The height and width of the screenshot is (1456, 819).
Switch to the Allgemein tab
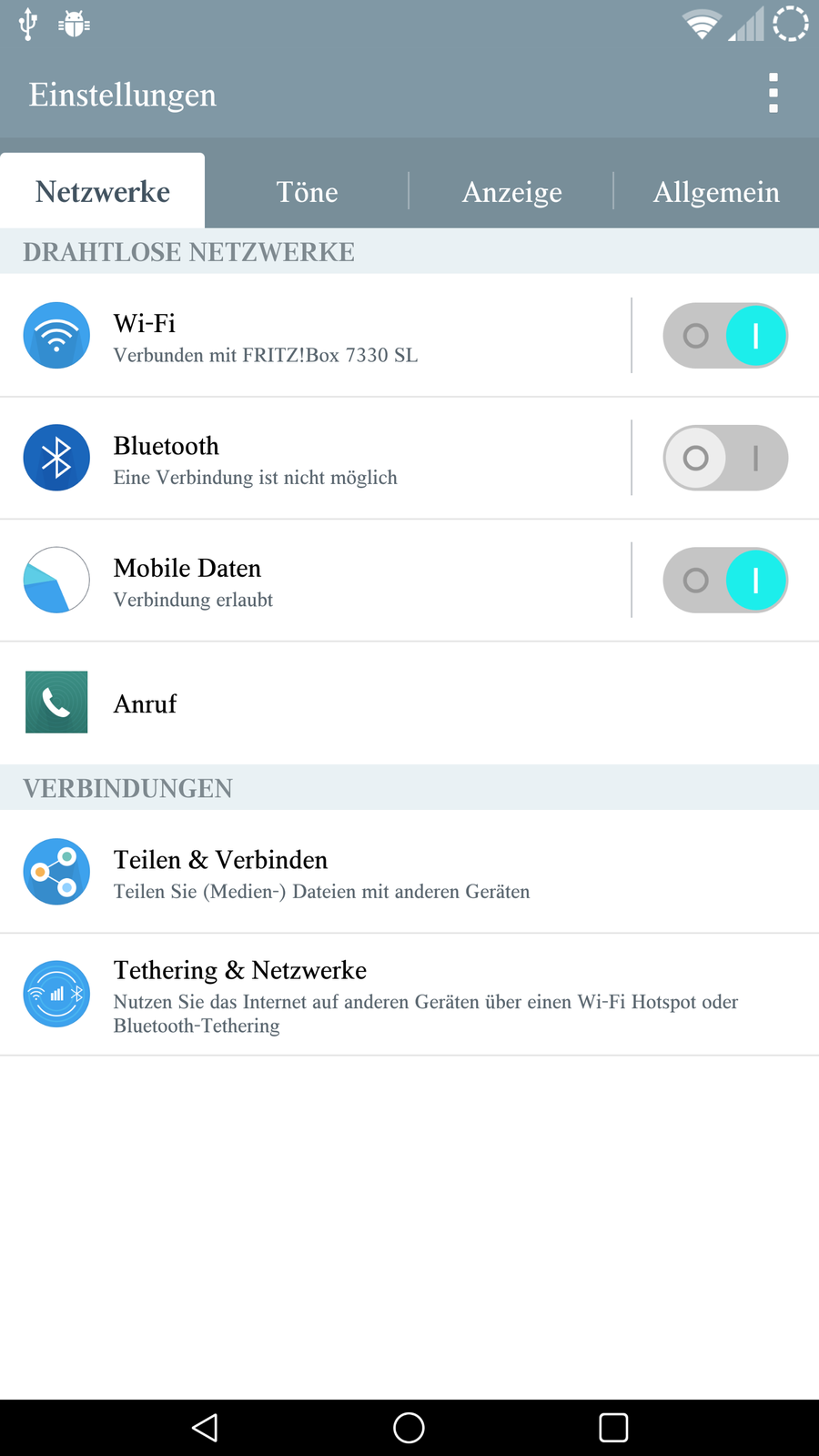point(716,192)
